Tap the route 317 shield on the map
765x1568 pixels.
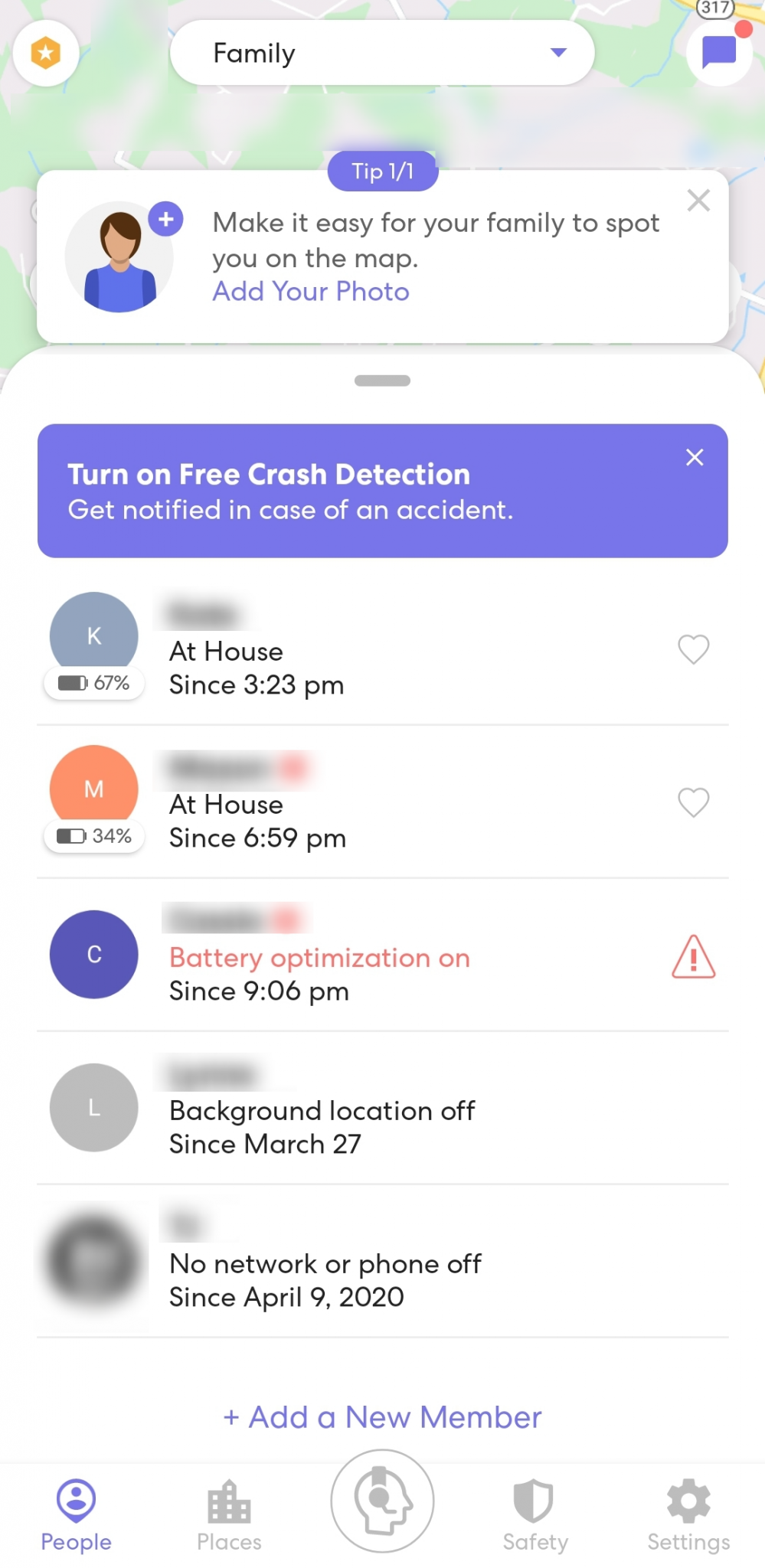(715, 9)
